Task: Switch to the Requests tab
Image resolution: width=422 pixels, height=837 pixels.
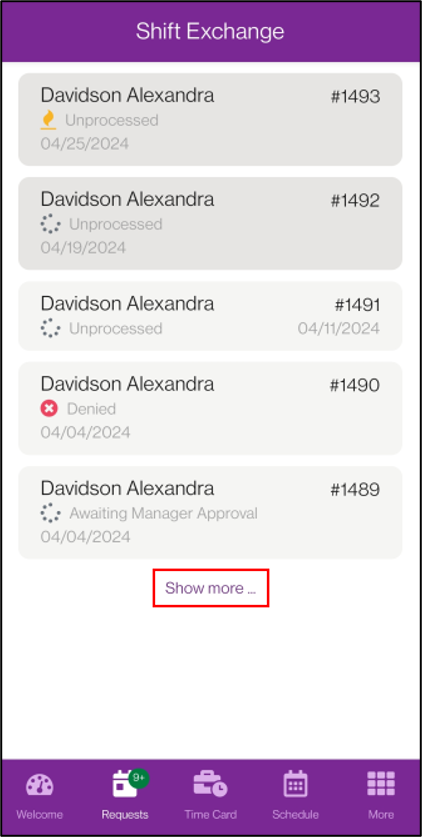Action: pos(125,795)
